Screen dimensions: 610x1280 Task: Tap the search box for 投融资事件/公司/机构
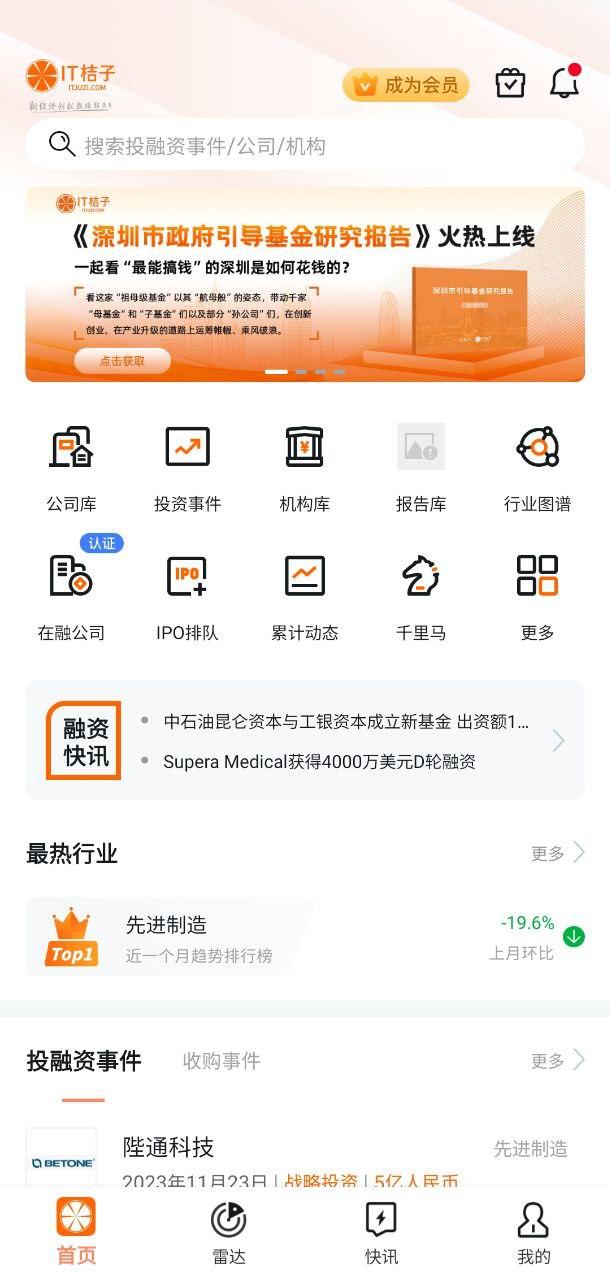click(305, 146)
